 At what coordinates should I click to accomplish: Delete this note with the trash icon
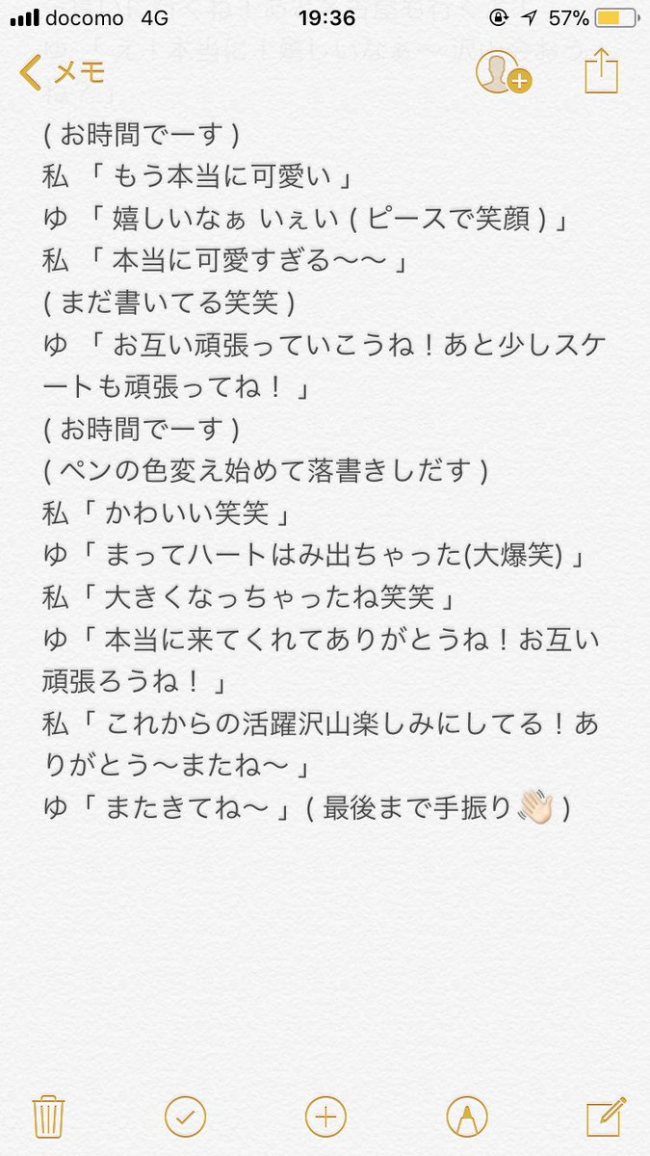[49, 1117]
